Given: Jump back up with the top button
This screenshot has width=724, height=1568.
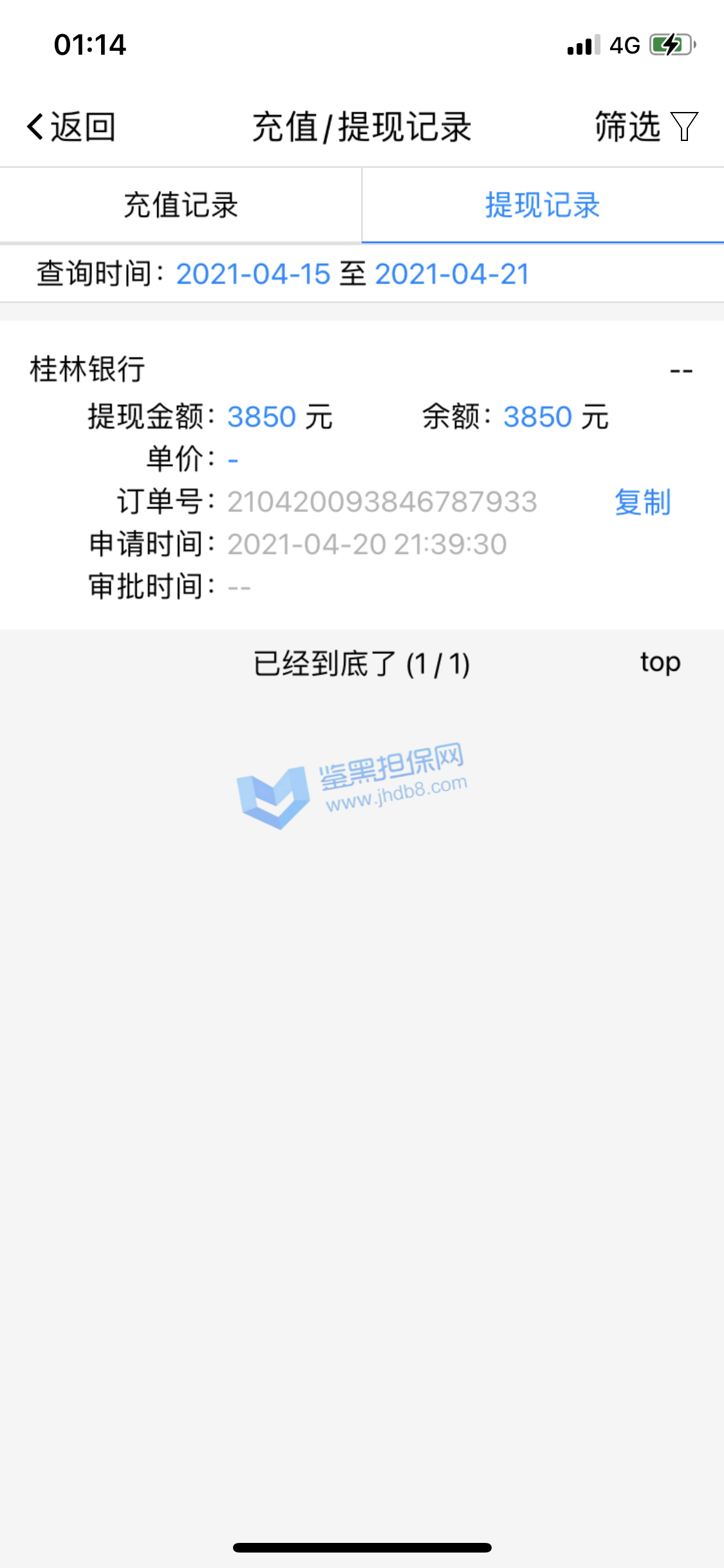Looking at the screenshot, I should pyautogui.click(x=660, y=662).
